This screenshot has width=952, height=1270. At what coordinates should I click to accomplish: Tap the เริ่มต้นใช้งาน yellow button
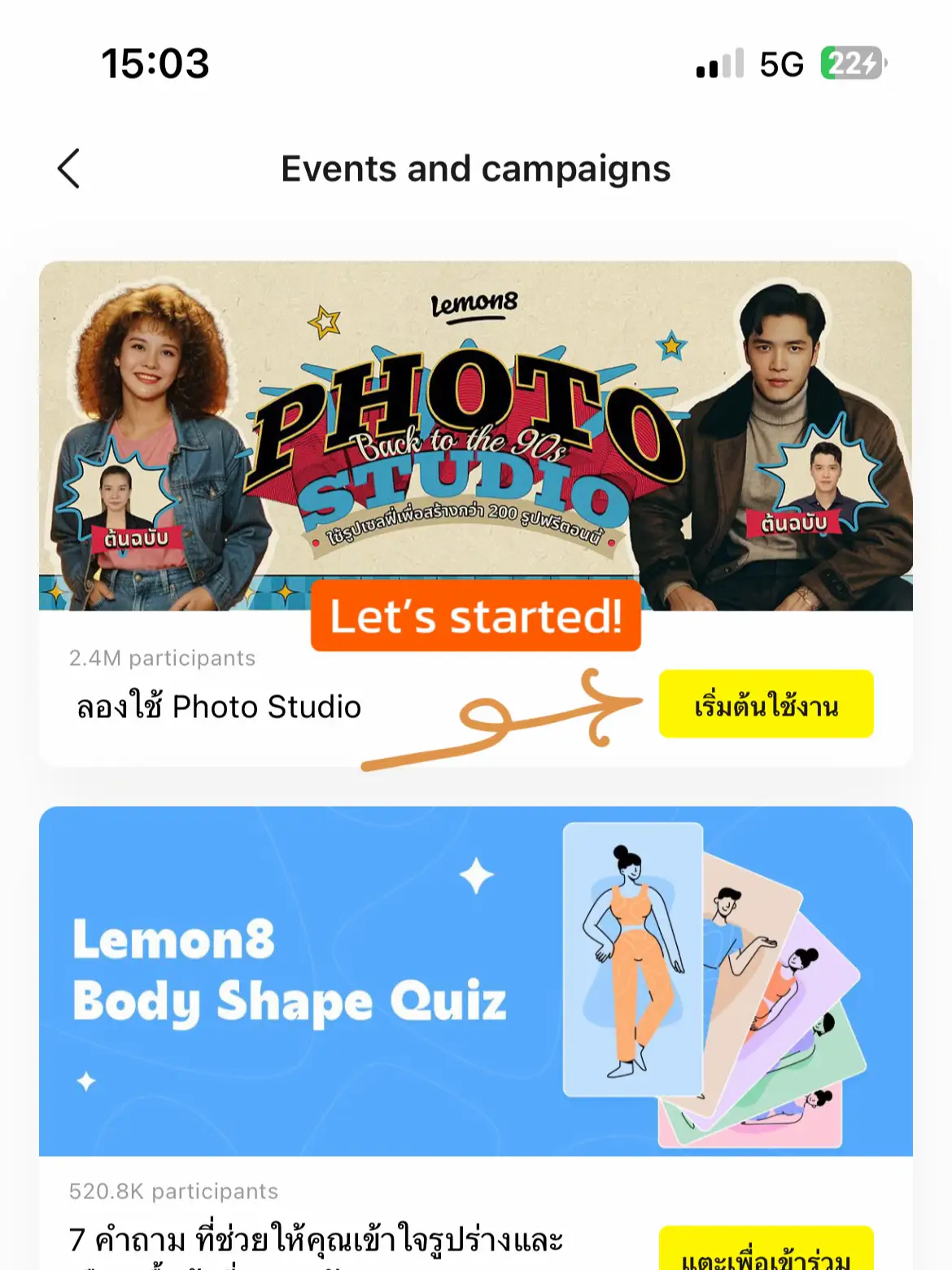[x=766, y=705]
